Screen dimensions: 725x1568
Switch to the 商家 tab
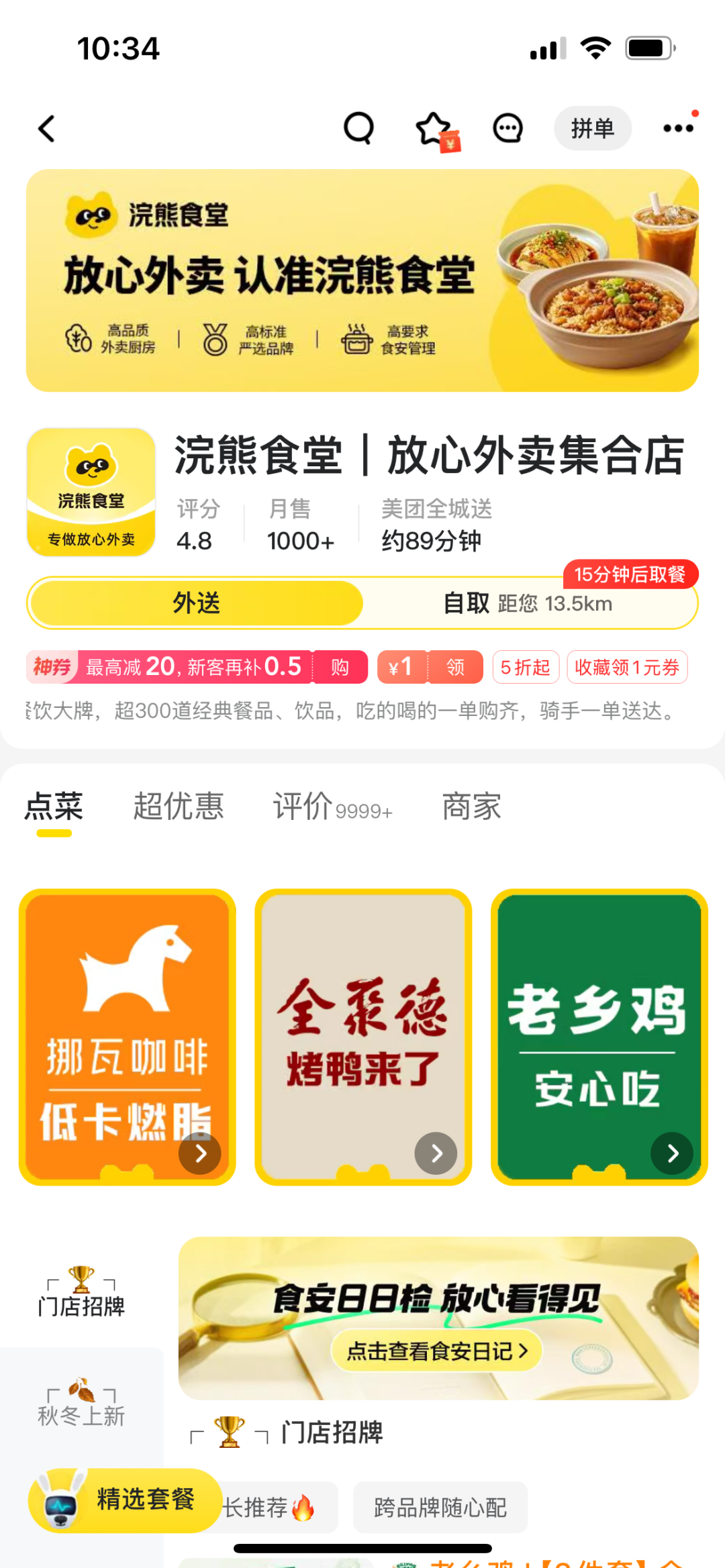471,806
